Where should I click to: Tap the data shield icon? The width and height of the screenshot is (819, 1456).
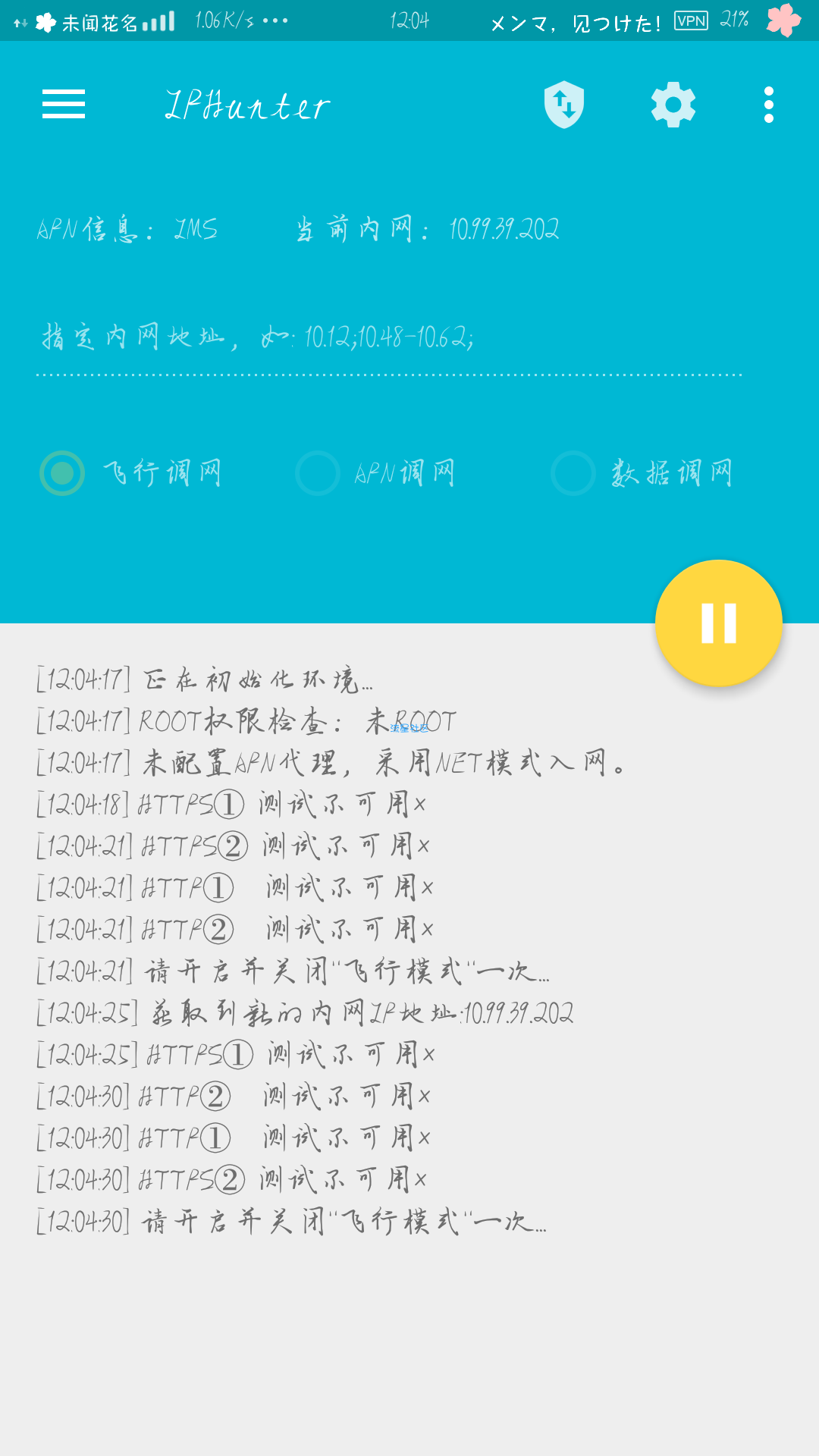[564, 105]
